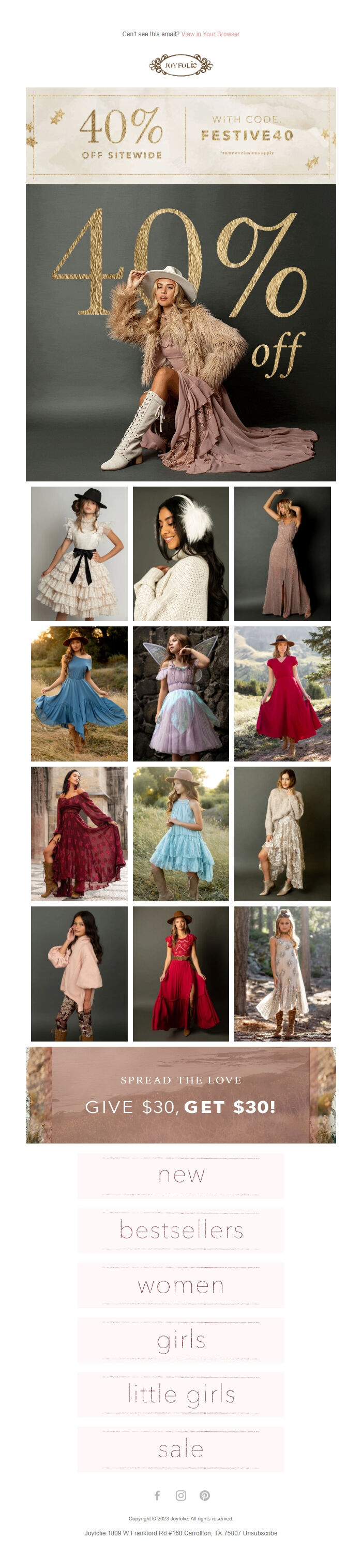Open little girls category
This screenshot has width=362, height=1568.
coord(180,1394)
